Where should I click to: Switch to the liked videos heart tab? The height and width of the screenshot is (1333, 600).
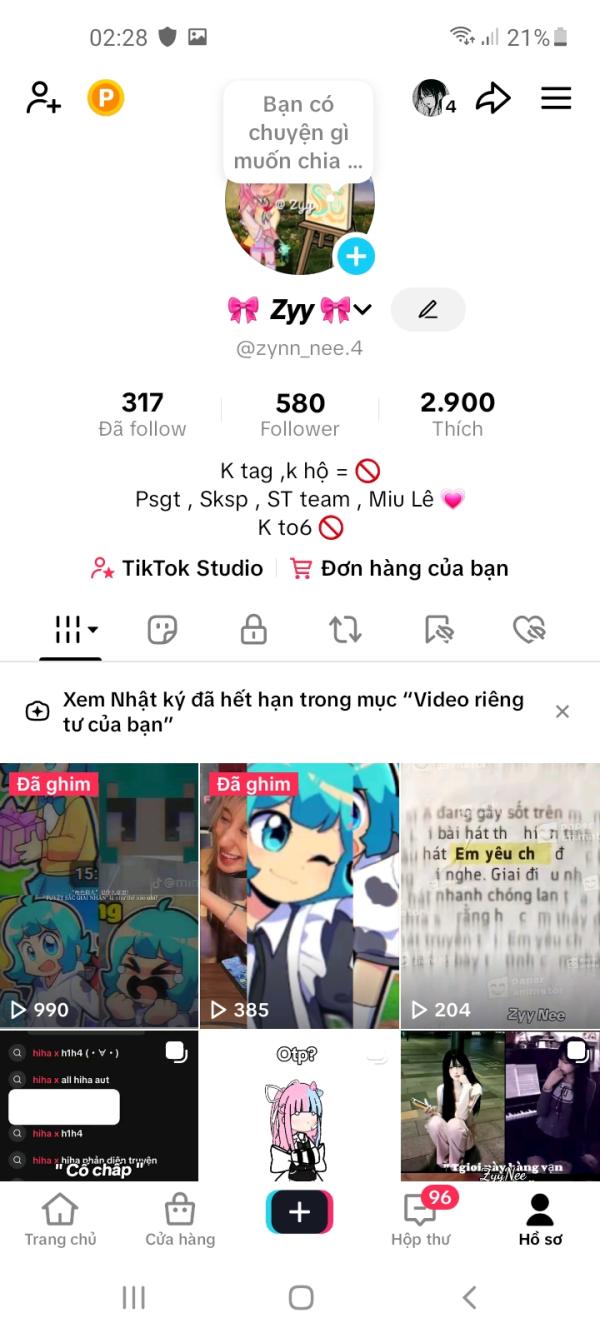527,630
